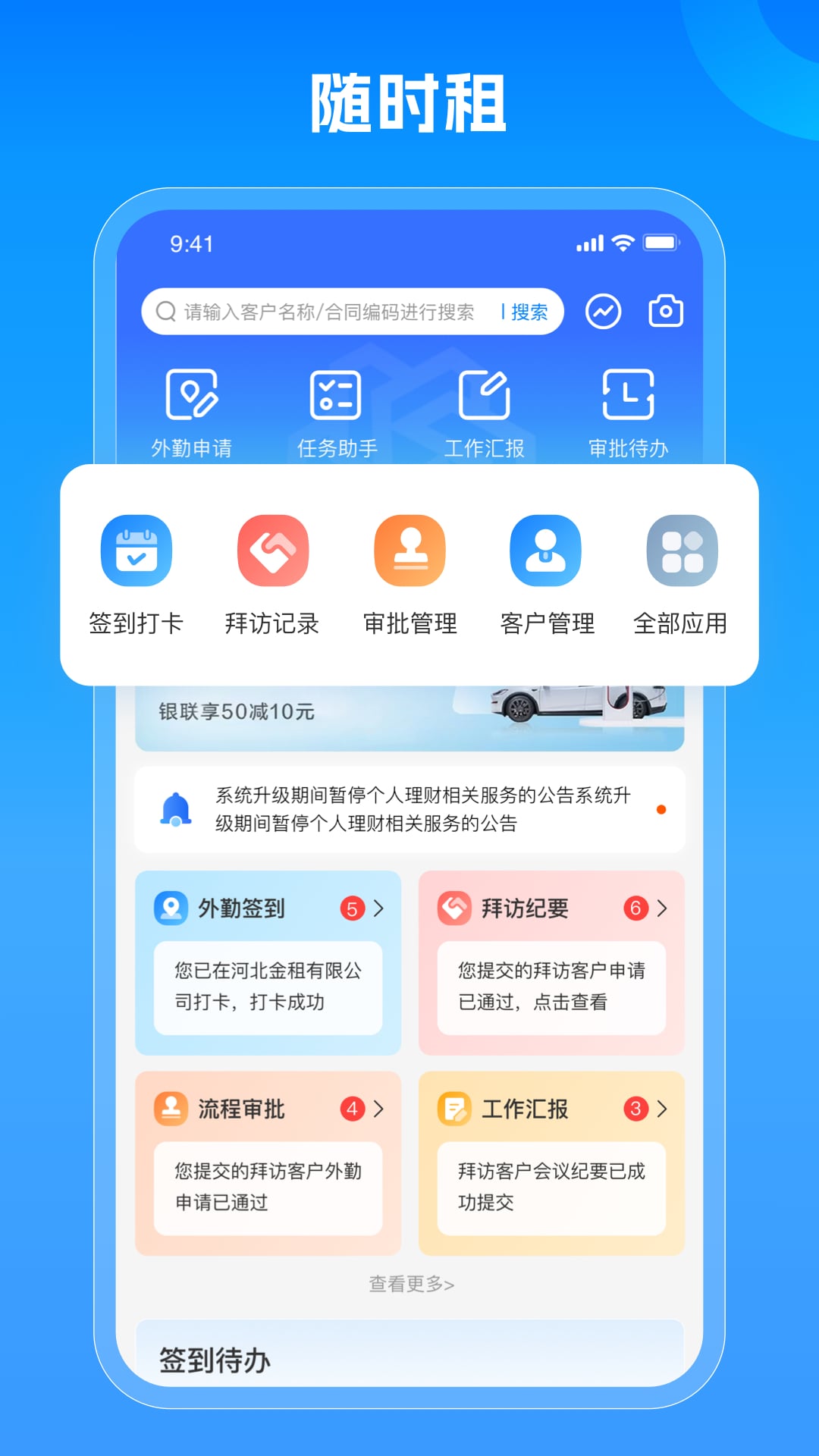Expand the 拜访纪要 card chevron

[x=663, y=909]
